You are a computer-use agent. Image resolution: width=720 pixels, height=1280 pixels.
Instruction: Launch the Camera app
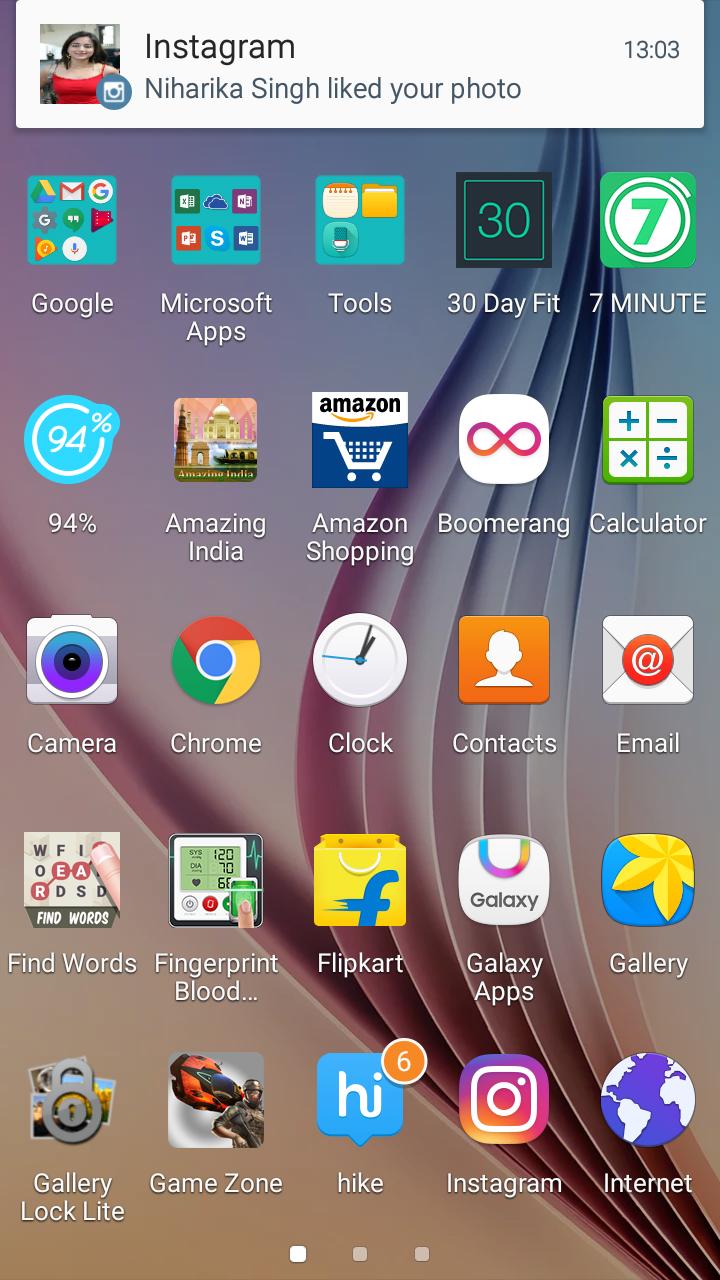(72, 661)
